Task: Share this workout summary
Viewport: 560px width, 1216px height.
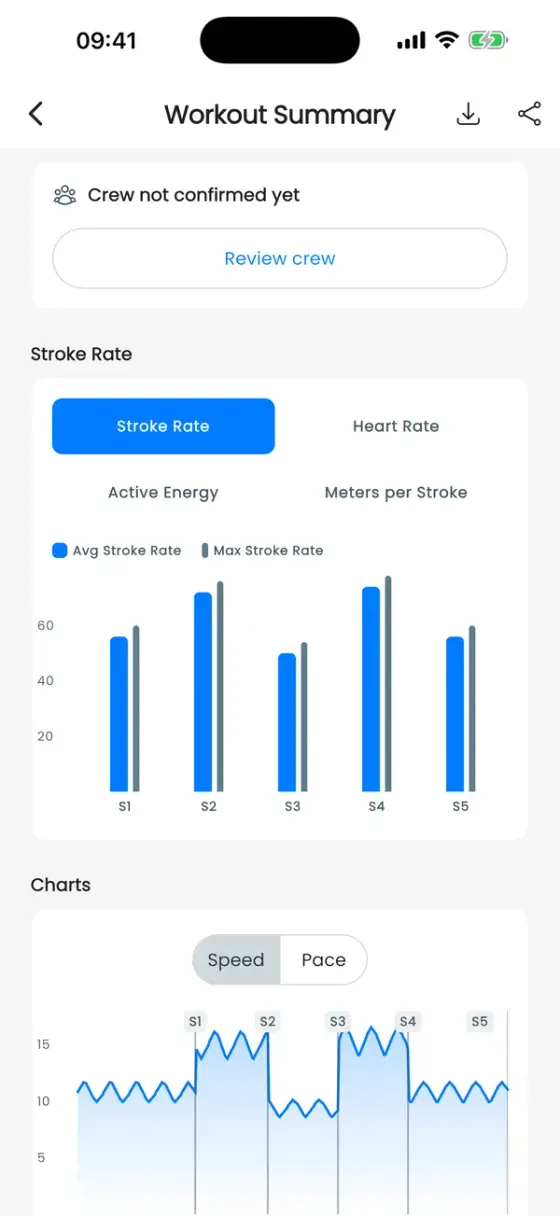Action: click(529, 114)
